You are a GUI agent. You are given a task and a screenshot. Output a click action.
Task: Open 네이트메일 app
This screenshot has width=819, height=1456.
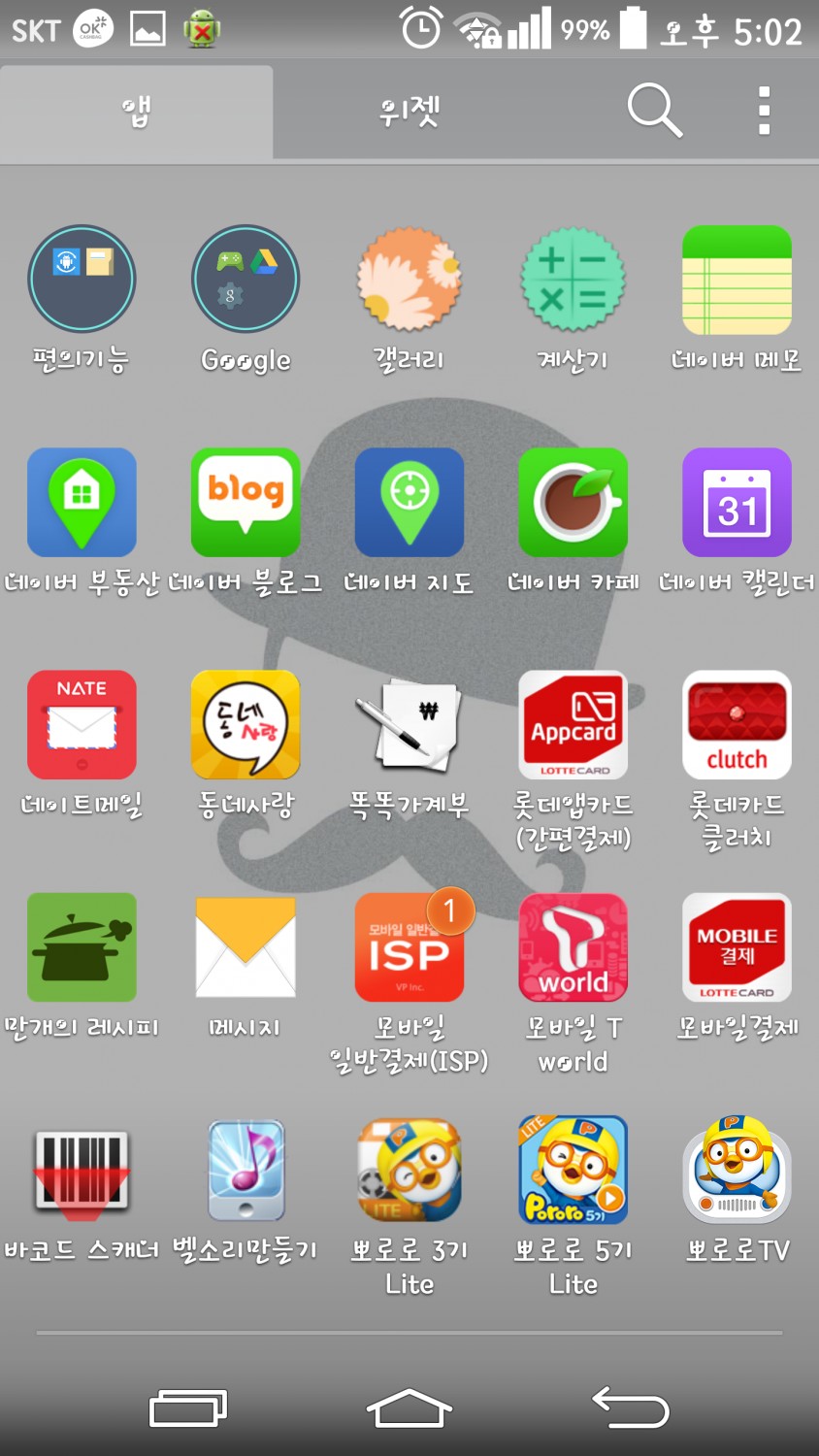click(x=82, y=724)
